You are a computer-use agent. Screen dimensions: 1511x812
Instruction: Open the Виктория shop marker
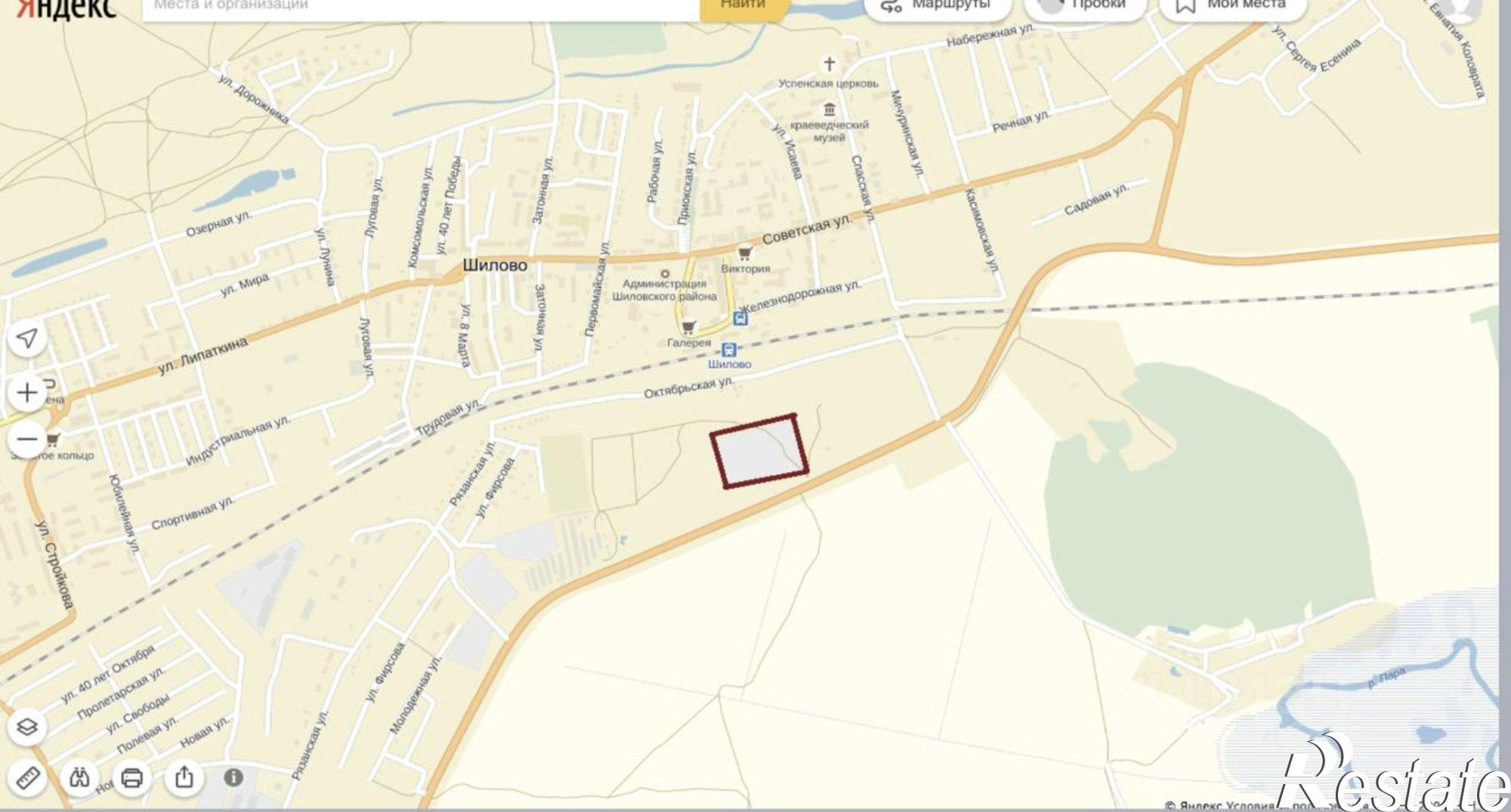click(745, 253)
